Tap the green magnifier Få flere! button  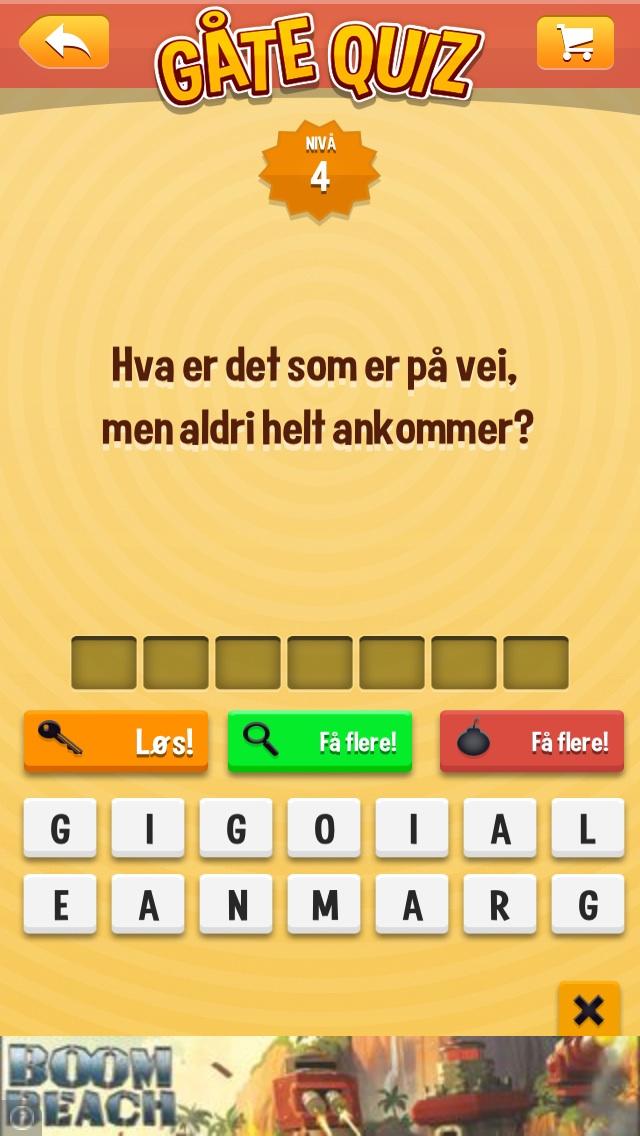click(320, 741)
